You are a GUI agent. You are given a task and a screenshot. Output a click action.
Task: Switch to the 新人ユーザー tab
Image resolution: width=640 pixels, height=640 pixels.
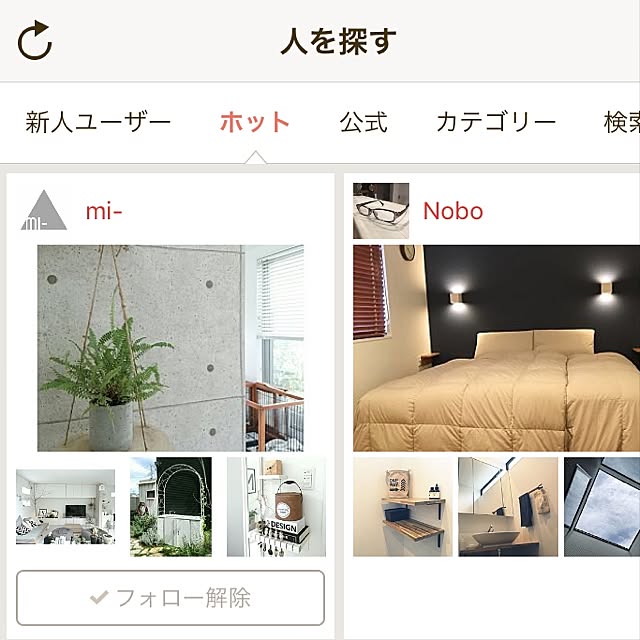tap(98, 123)
